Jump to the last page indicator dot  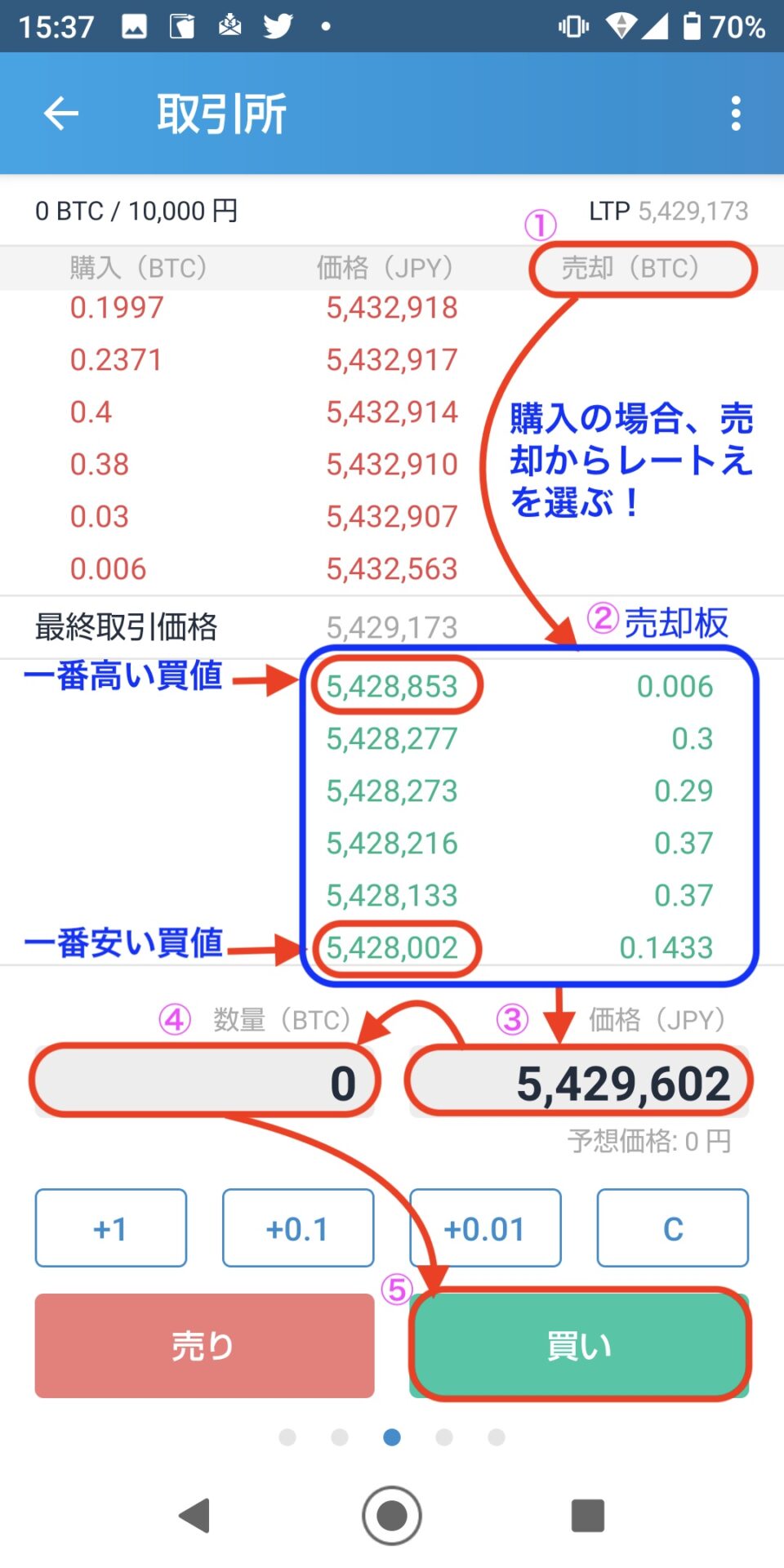497,1437
